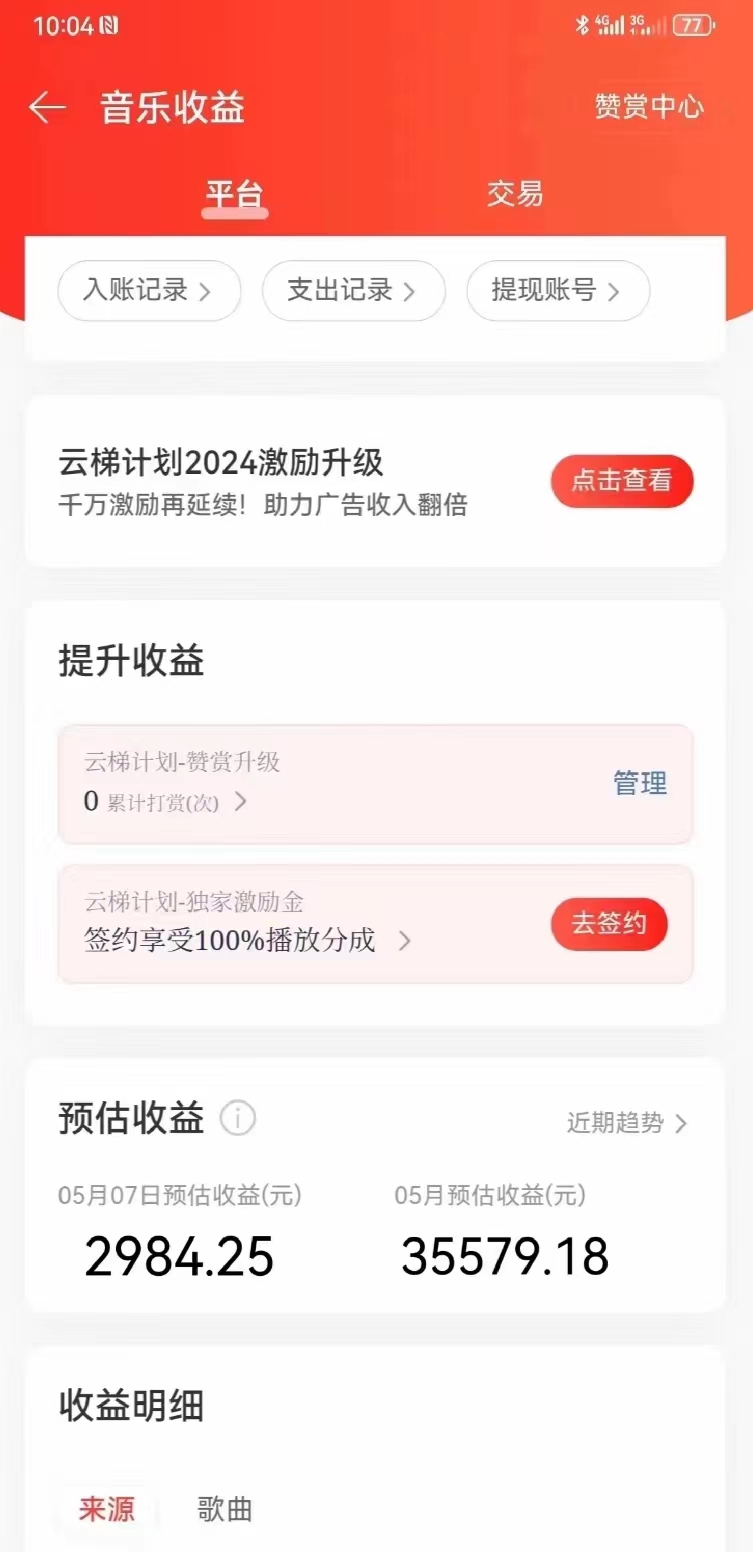Open 提现账号 using its arrow
The height and width of the screenshot is (1552, 753).
pyautogui.click(x=616, y=290)
